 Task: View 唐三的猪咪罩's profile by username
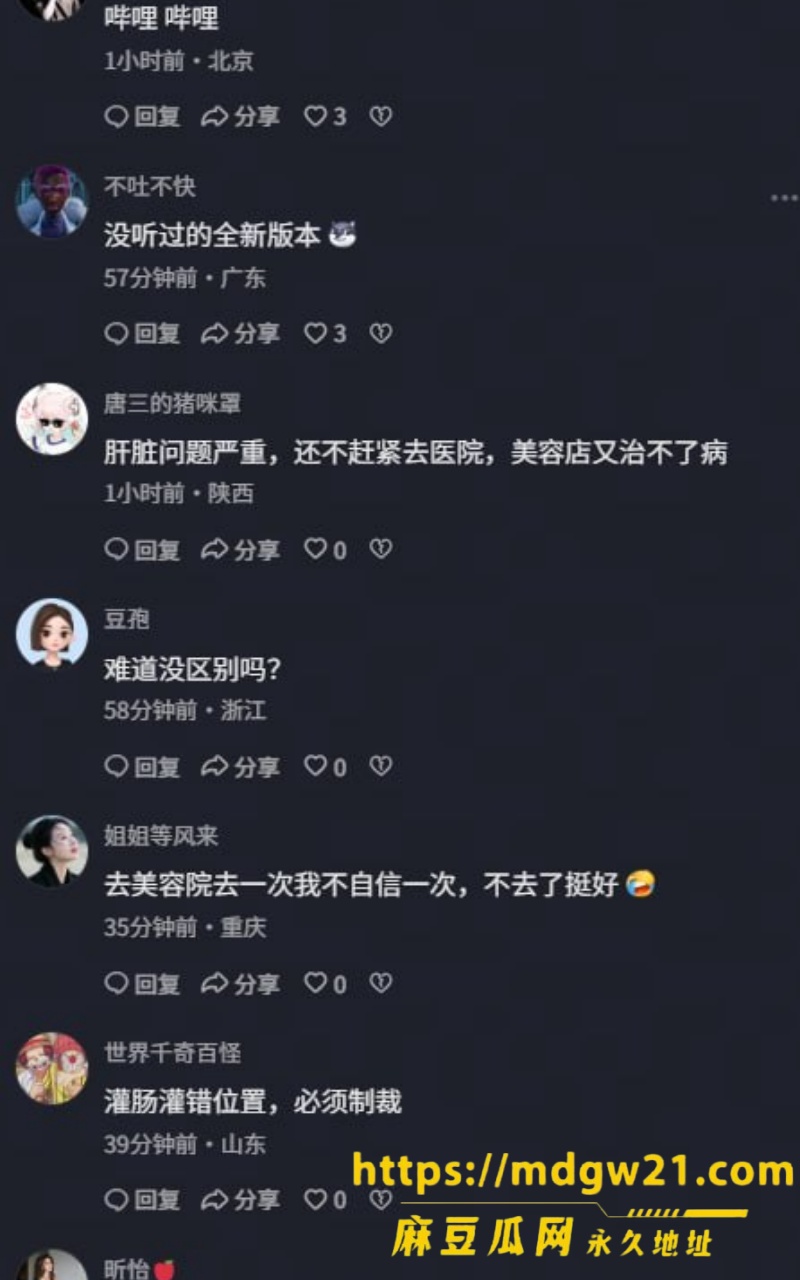172,403
